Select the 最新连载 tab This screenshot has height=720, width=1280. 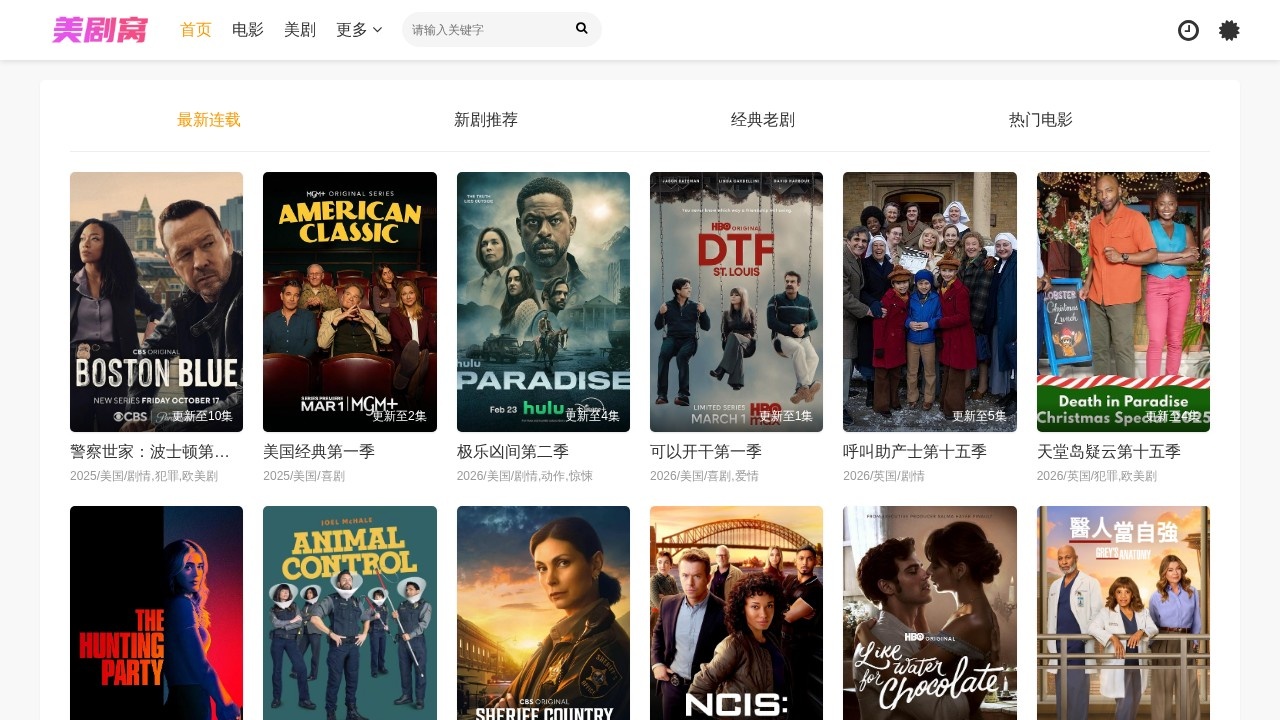[x=209, y=120]
